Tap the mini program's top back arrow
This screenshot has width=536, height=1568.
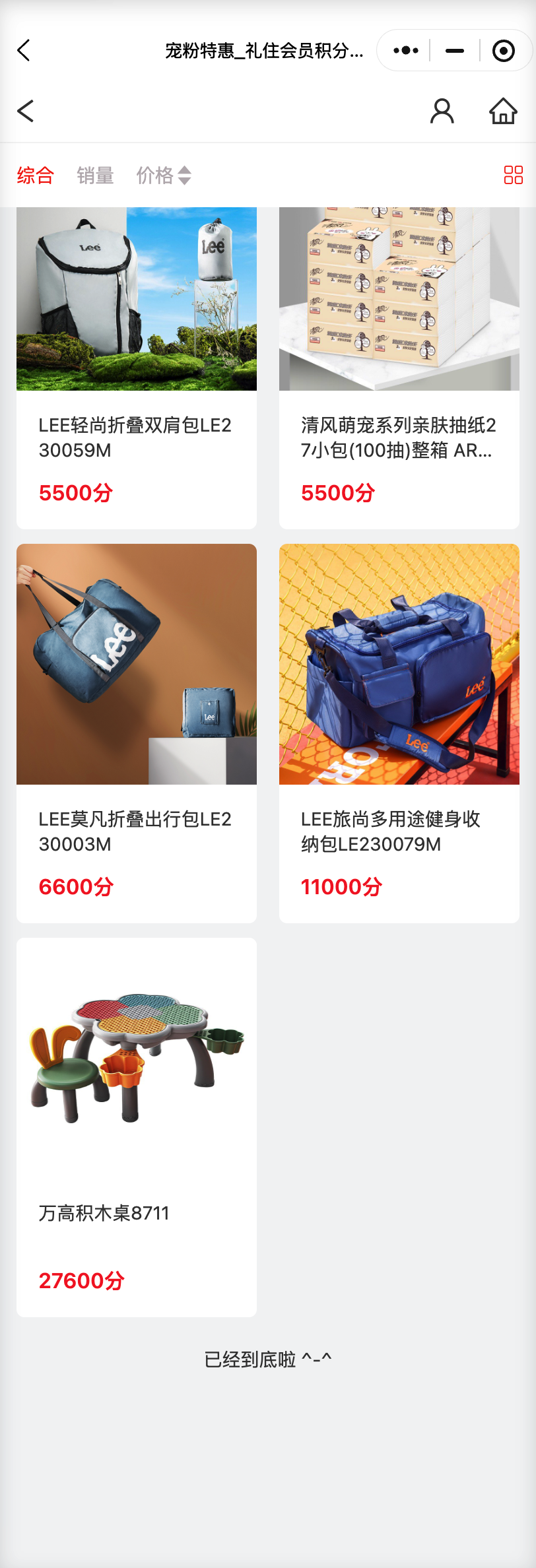[x=24, y=50]
